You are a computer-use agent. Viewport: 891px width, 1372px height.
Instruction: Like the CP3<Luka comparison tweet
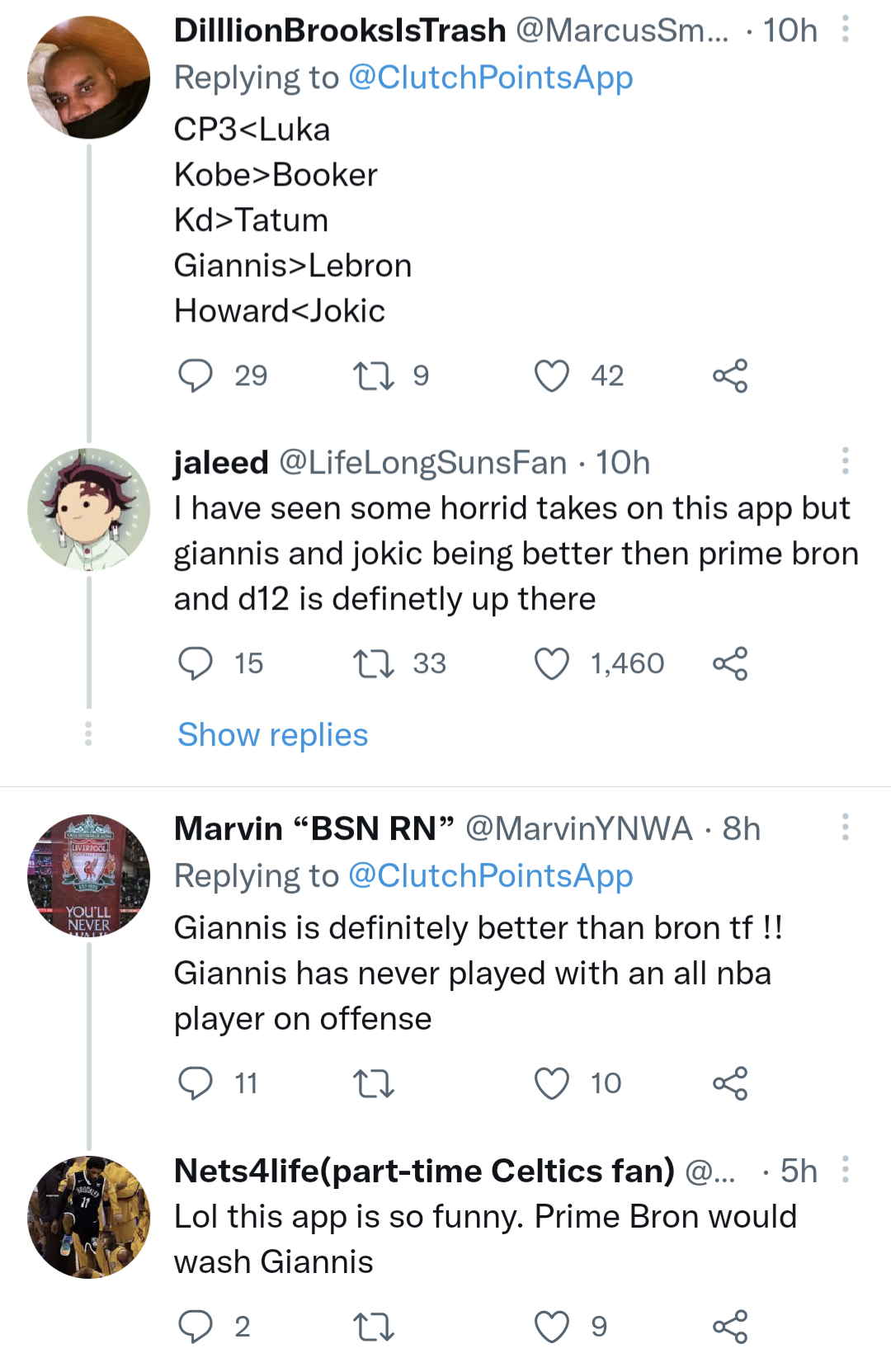(552, 375)
